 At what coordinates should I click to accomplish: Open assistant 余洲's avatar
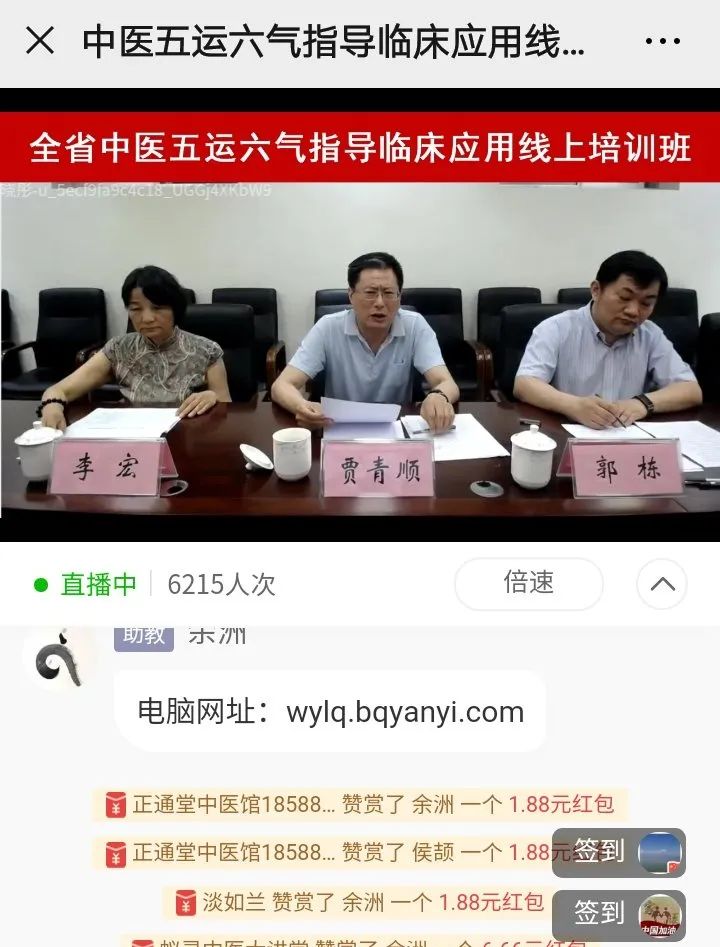coord(58,658)
